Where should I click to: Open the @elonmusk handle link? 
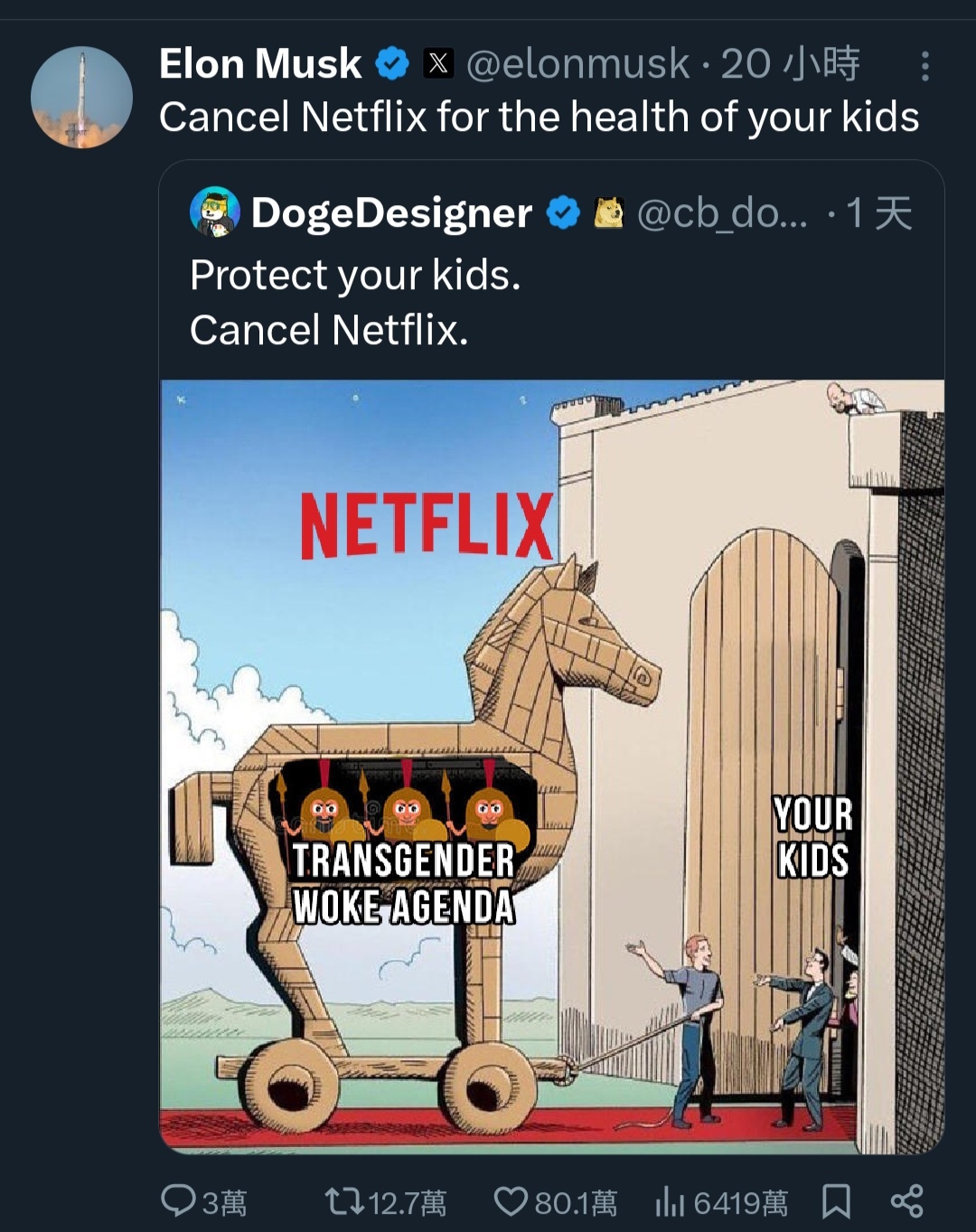point(577,64)
